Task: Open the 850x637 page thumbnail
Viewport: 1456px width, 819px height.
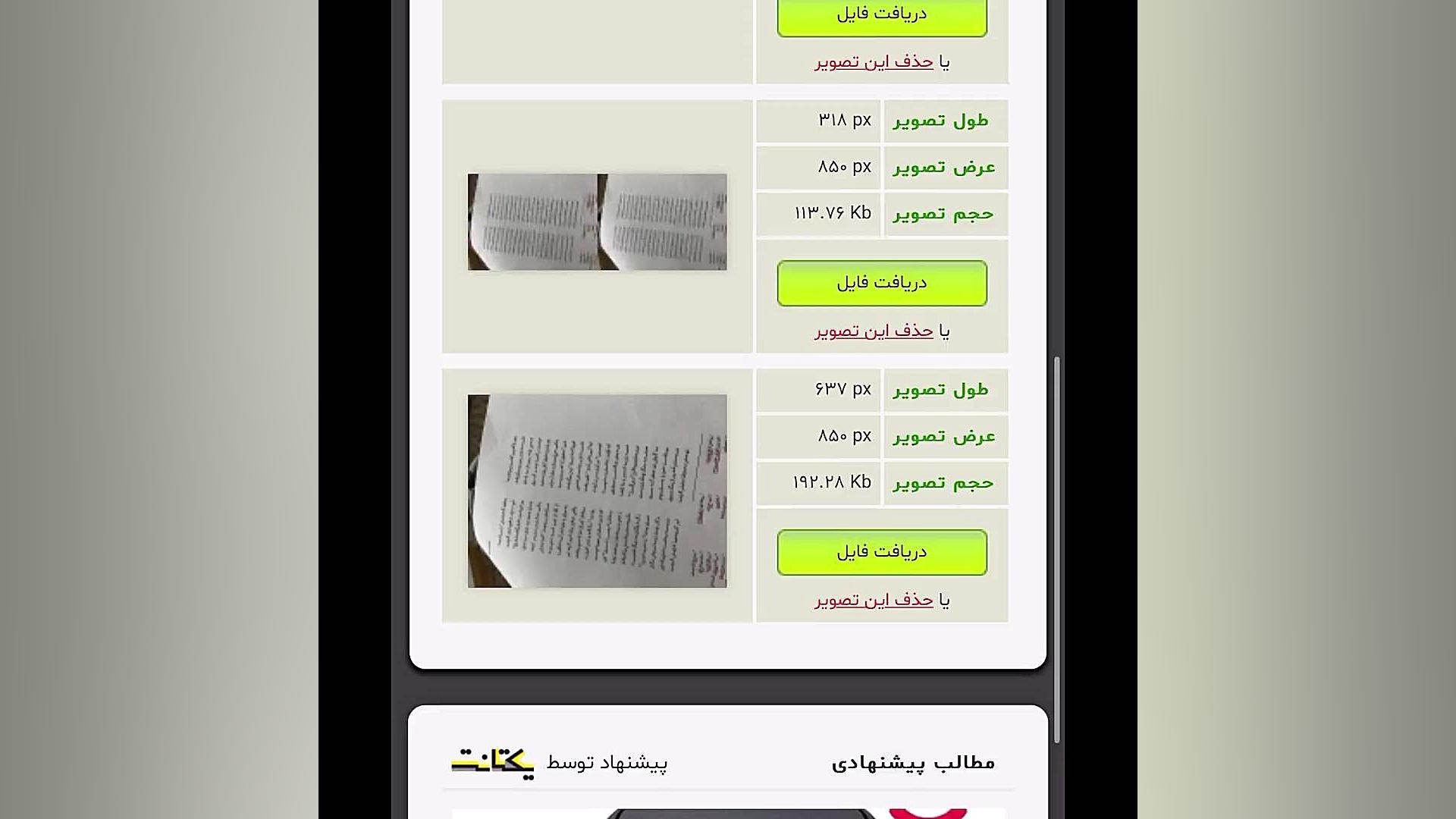Action: [597, 491]
